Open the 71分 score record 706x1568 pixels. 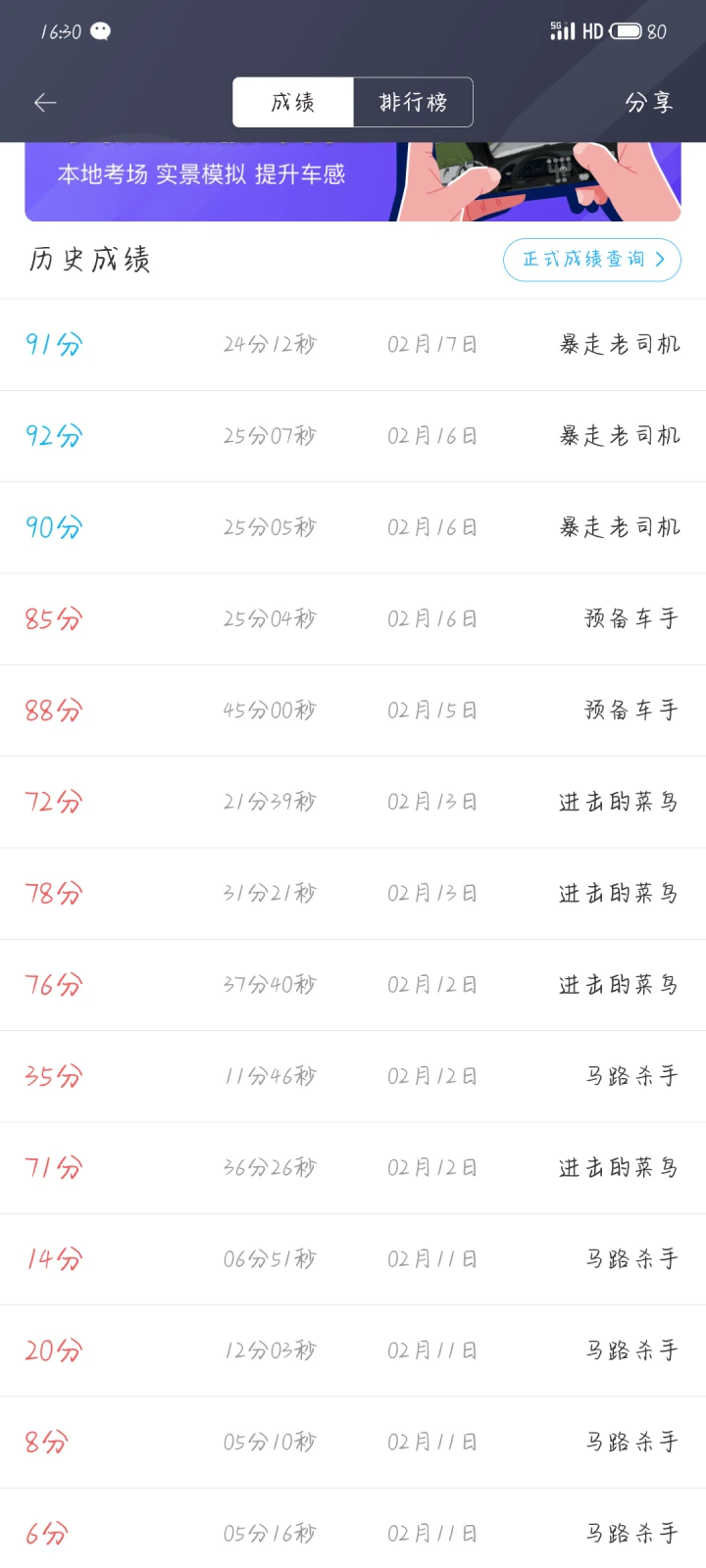353,1168
